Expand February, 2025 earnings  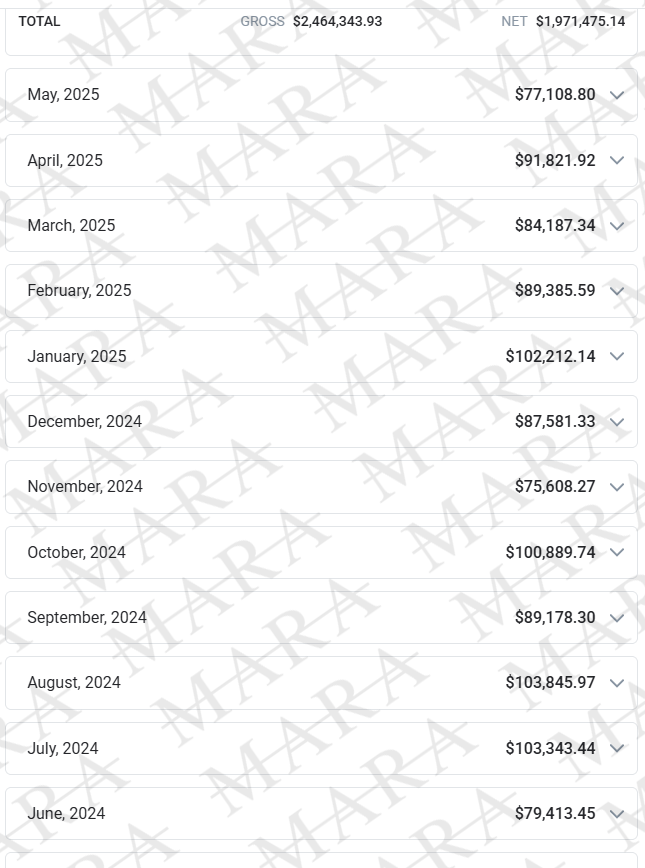[x=616, y=291]
